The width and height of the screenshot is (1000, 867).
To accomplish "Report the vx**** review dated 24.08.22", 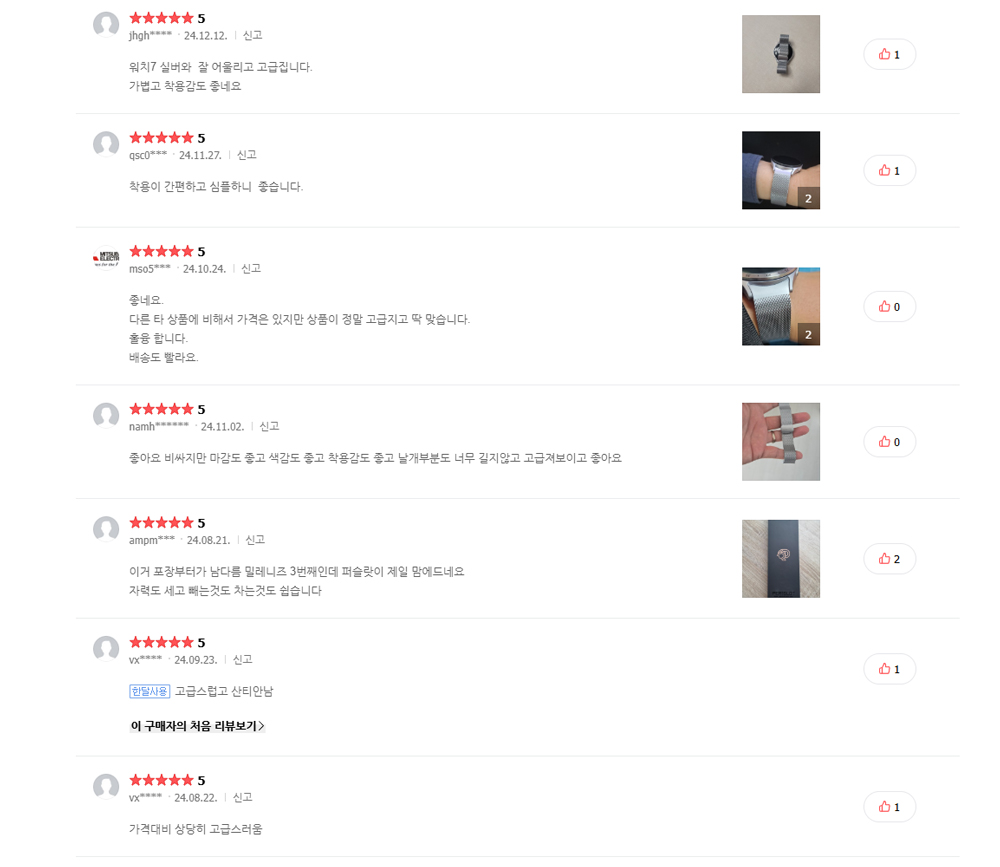I will [242, 797].
